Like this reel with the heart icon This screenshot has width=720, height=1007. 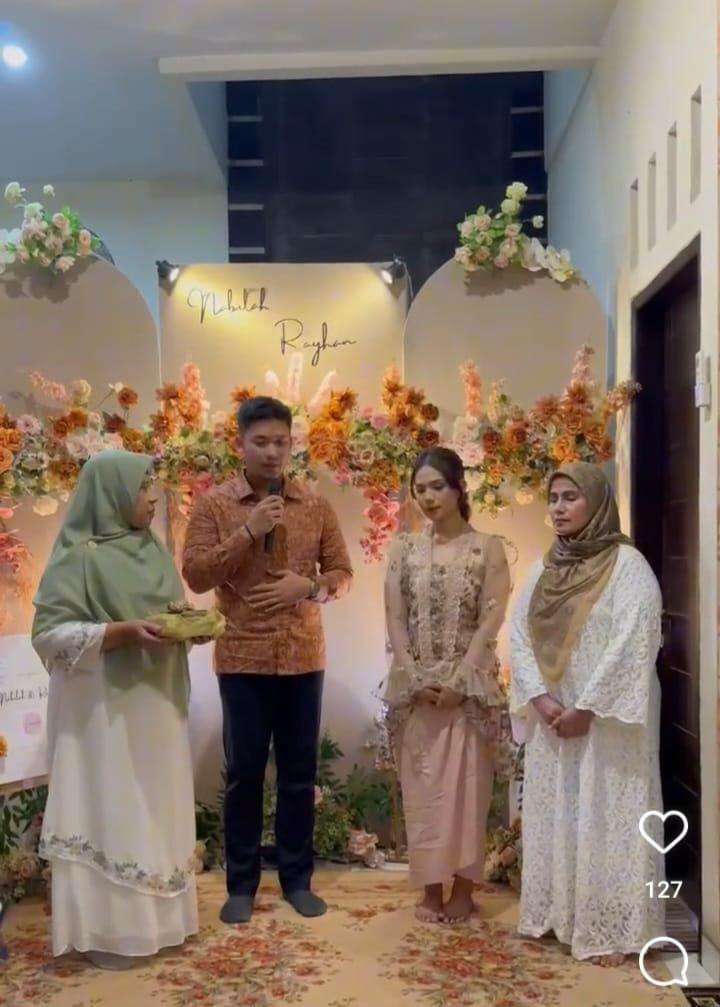663,831
